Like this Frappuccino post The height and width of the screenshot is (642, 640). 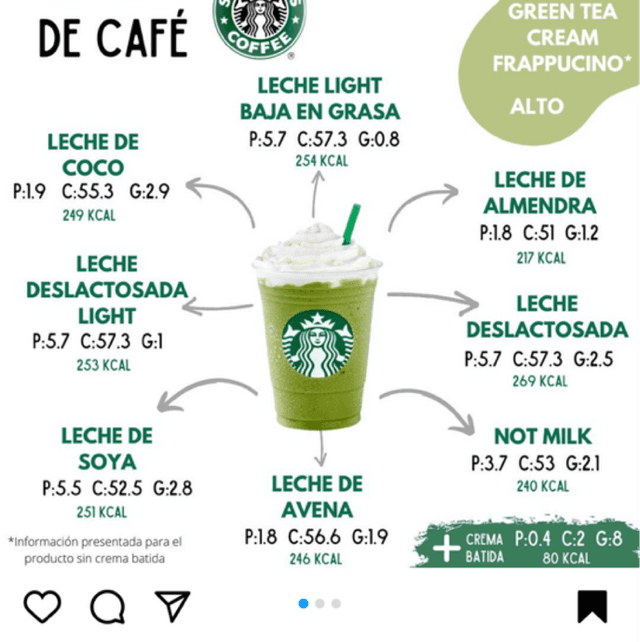(42, 606)
